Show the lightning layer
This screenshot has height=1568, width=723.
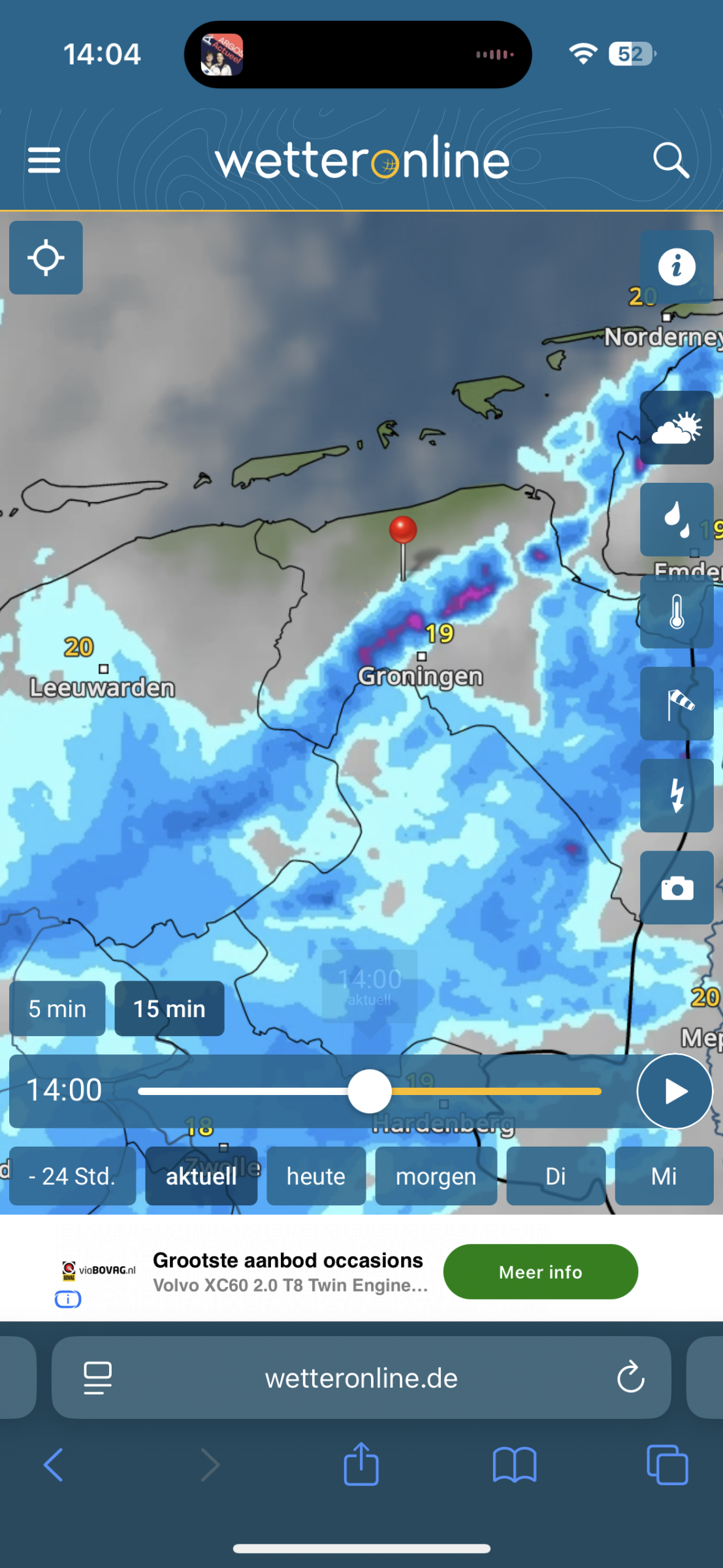[676, 795]
